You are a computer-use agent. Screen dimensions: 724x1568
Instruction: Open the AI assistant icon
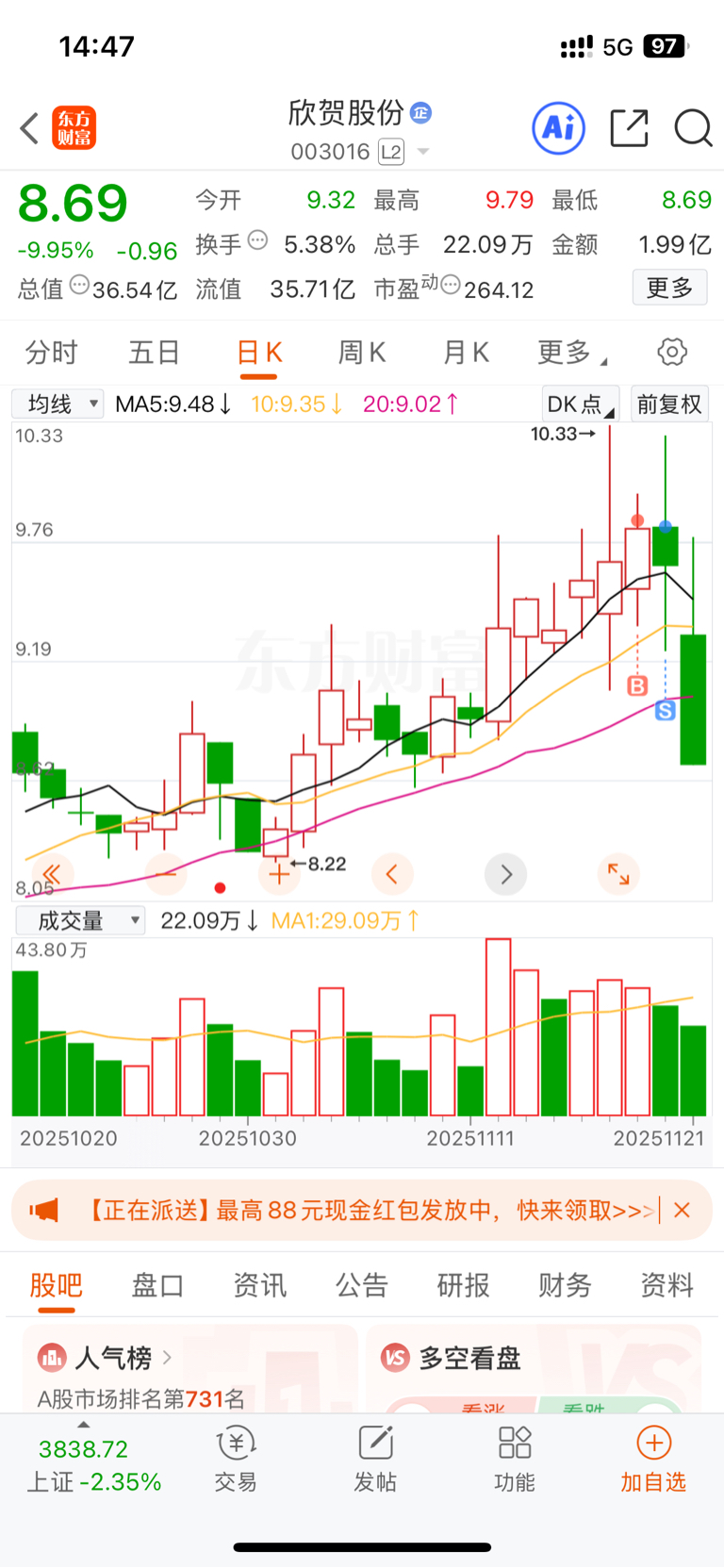pyautogui.click(x=558, y=128)
